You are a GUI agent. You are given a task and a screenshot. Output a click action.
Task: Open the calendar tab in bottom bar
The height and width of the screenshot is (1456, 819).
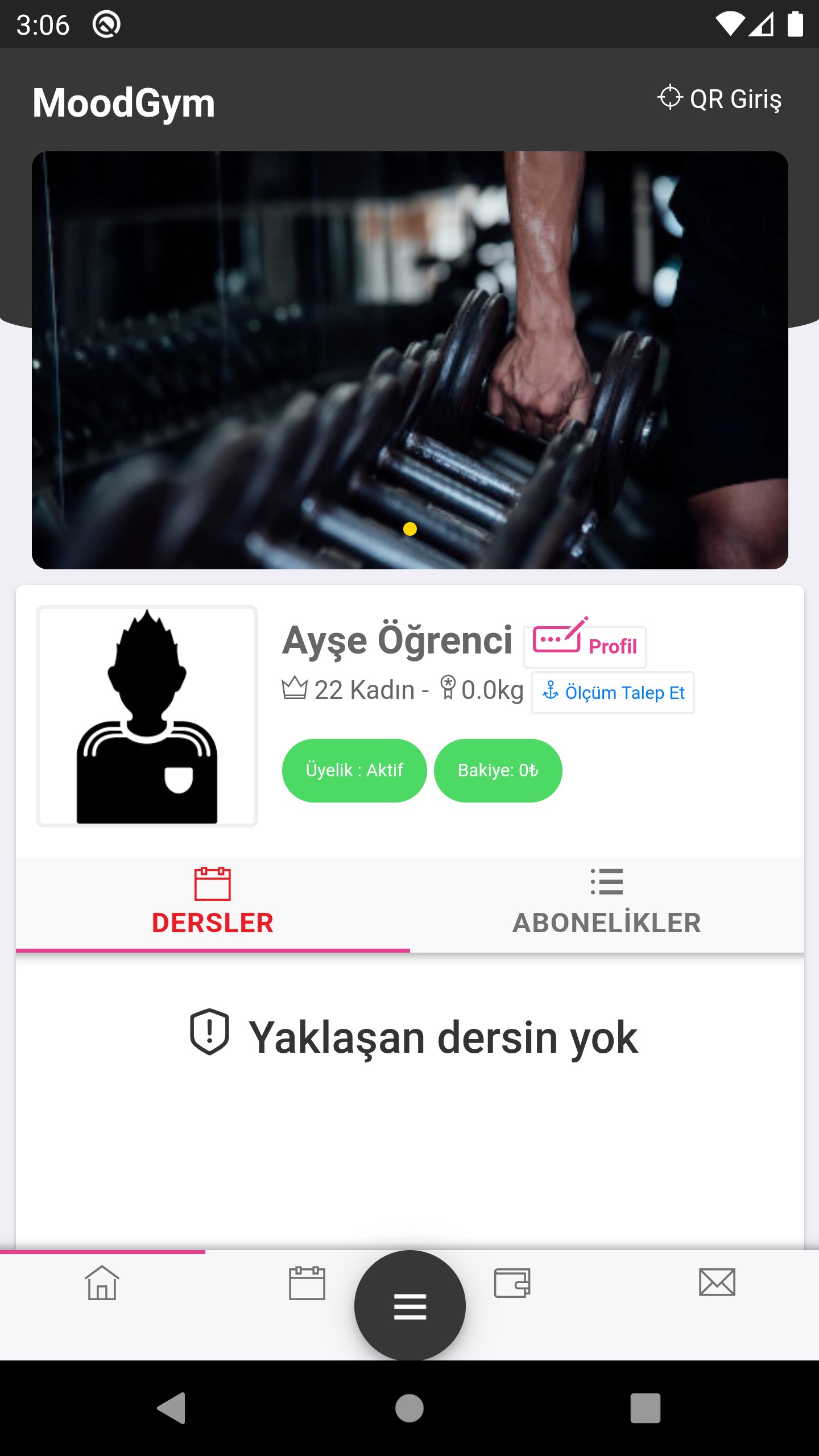coord(307,1283)
